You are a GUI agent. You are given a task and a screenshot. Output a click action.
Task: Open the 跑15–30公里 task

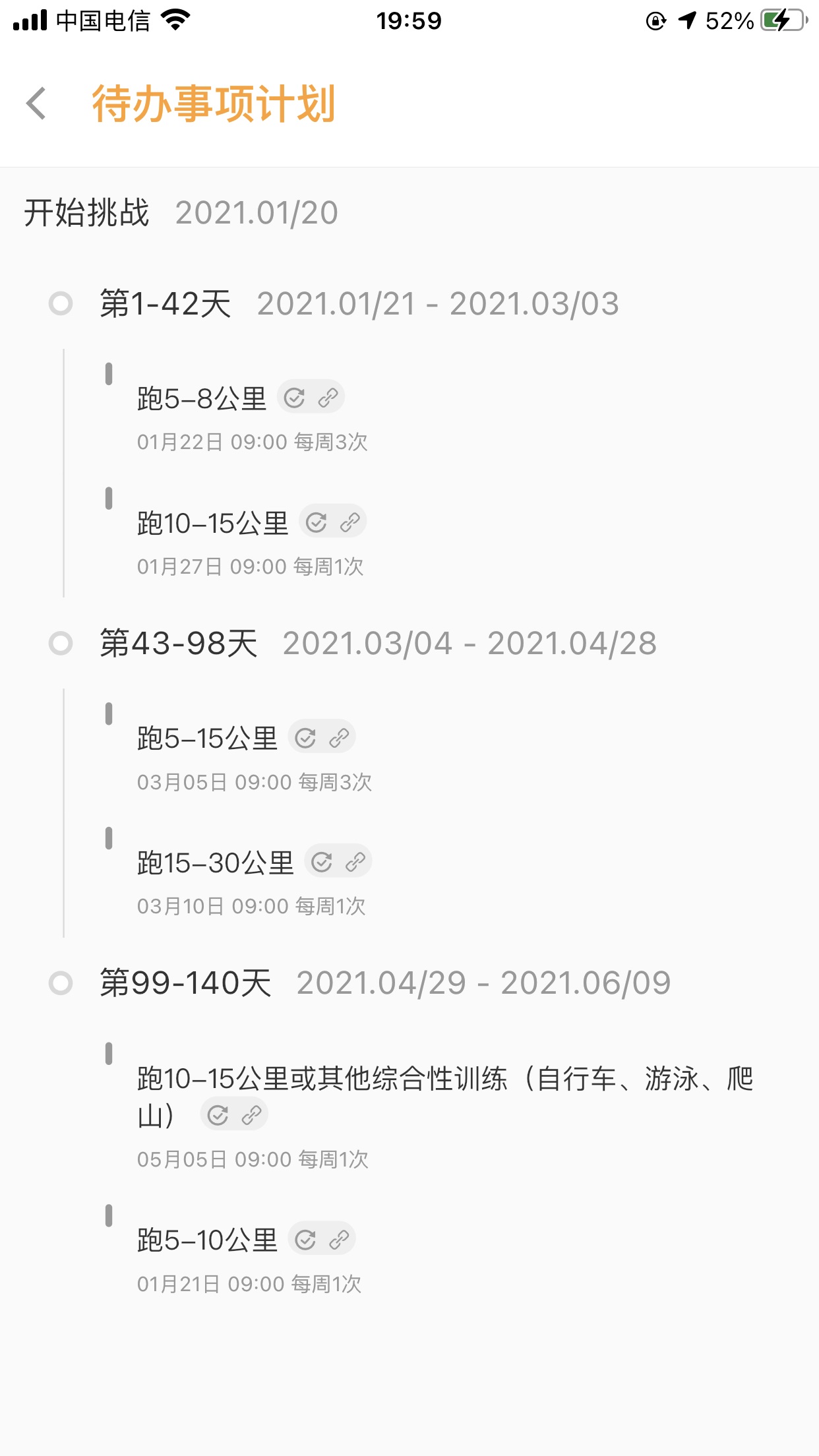coord(215,863)
